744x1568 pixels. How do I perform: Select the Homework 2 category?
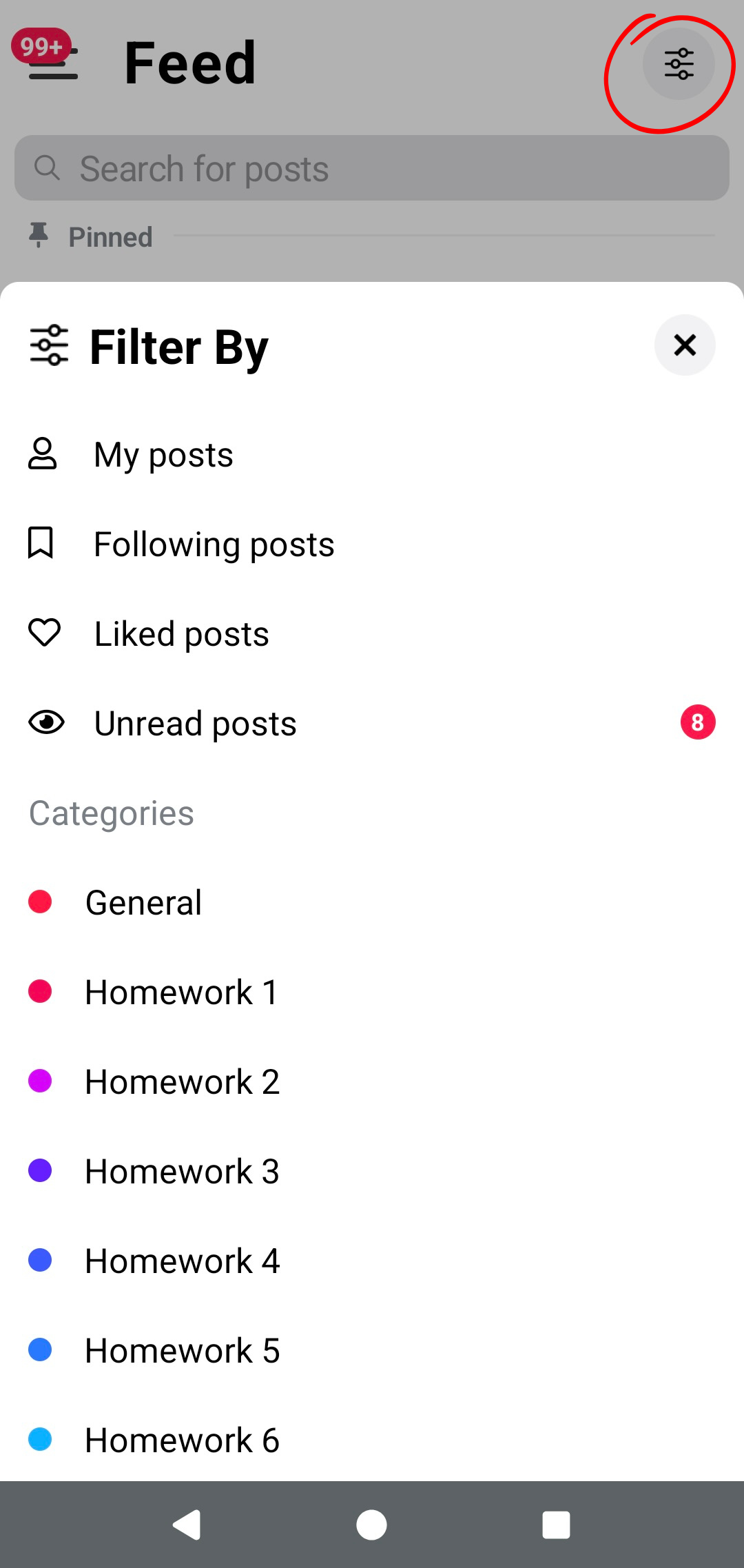pyautogui.click(x=182, y=1082)
